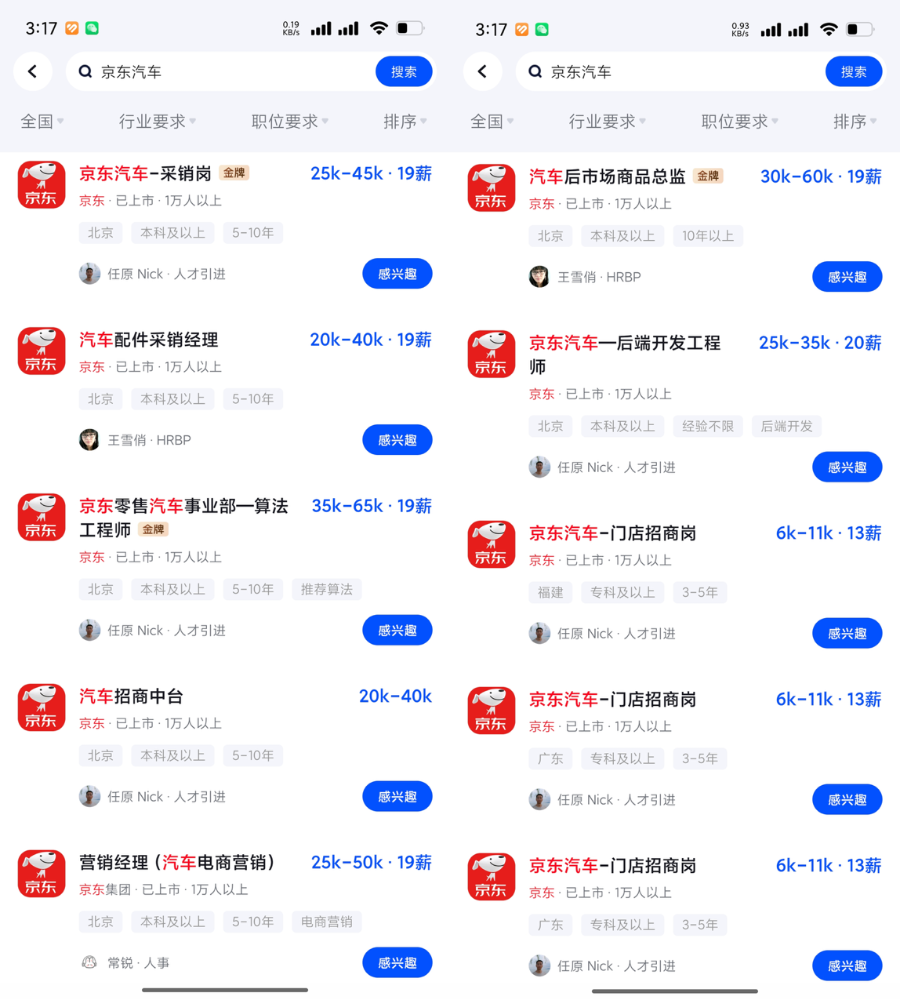Express interest in 营销经理（汽车电商营销）
The height and width of the screenshot is (999, 900).
click(x=397, y=962)
